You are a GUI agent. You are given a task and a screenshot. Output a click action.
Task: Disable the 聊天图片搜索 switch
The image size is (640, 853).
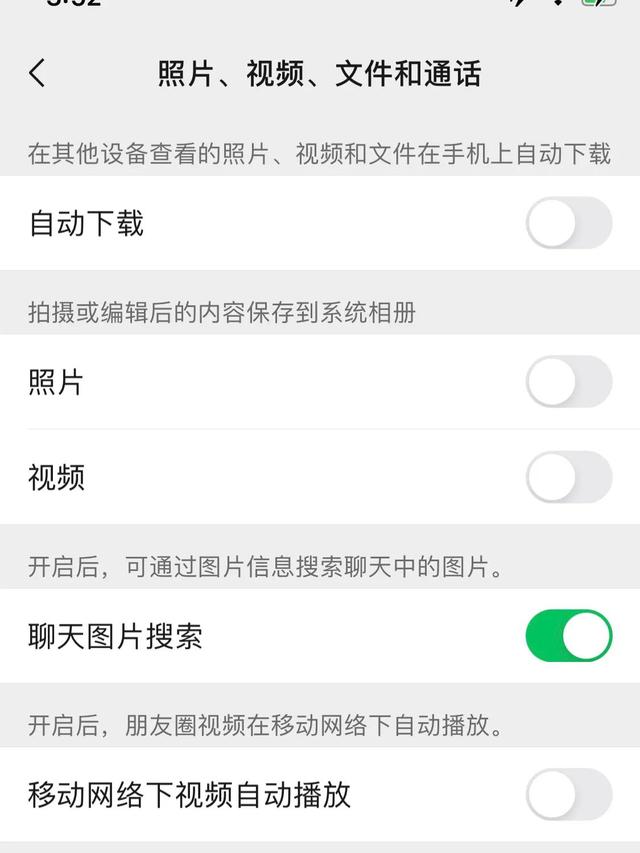568,636
